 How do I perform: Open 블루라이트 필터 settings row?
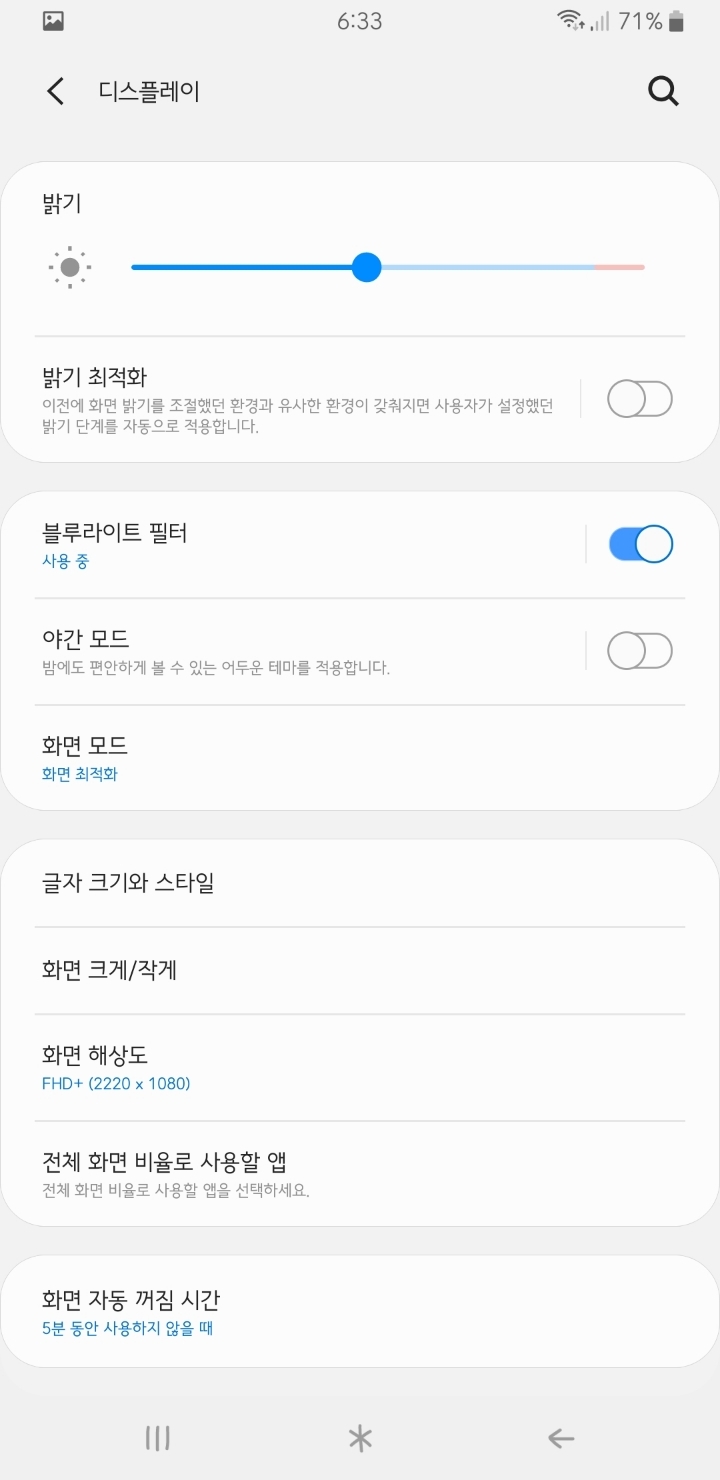click(300, 545)
